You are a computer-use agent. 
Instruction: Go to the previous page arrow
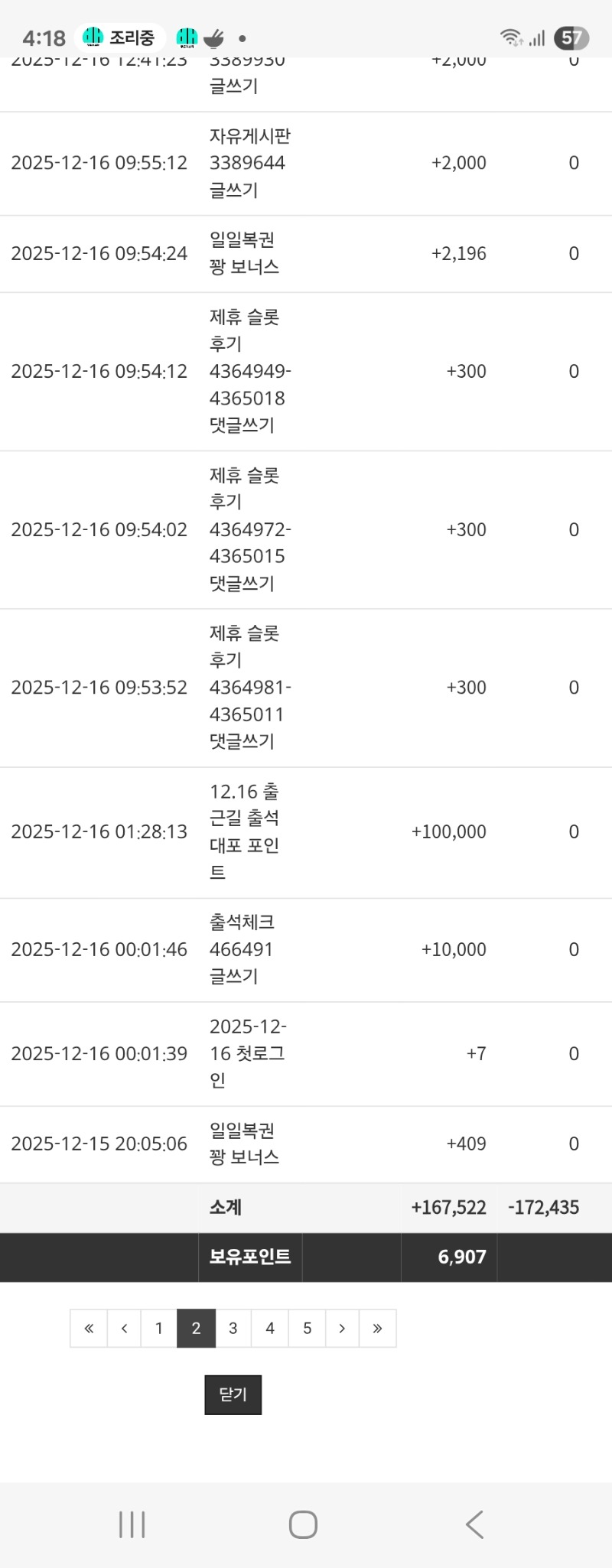coord(124,1328)
